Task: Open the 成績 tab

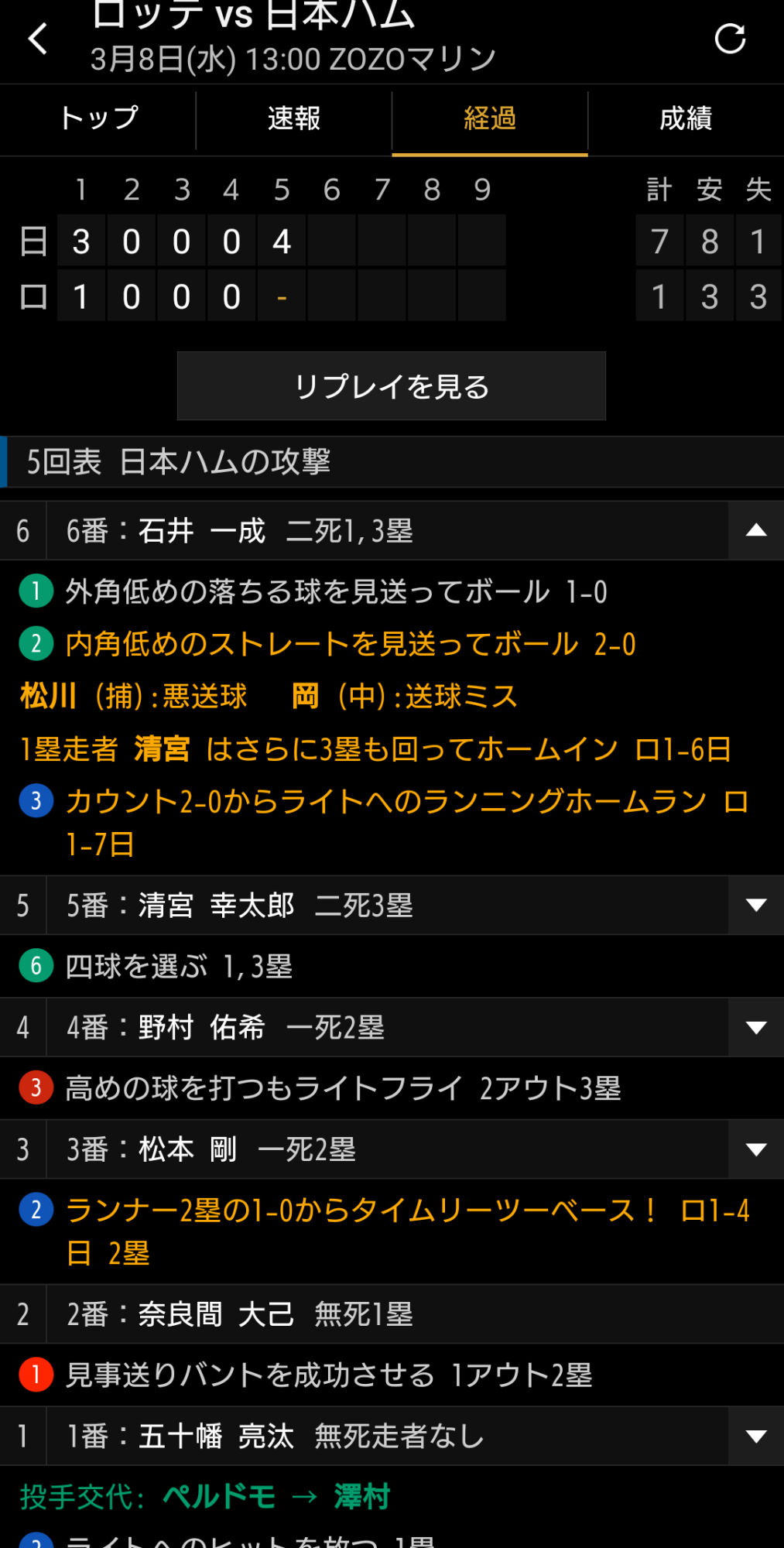Action: point(686,119)
